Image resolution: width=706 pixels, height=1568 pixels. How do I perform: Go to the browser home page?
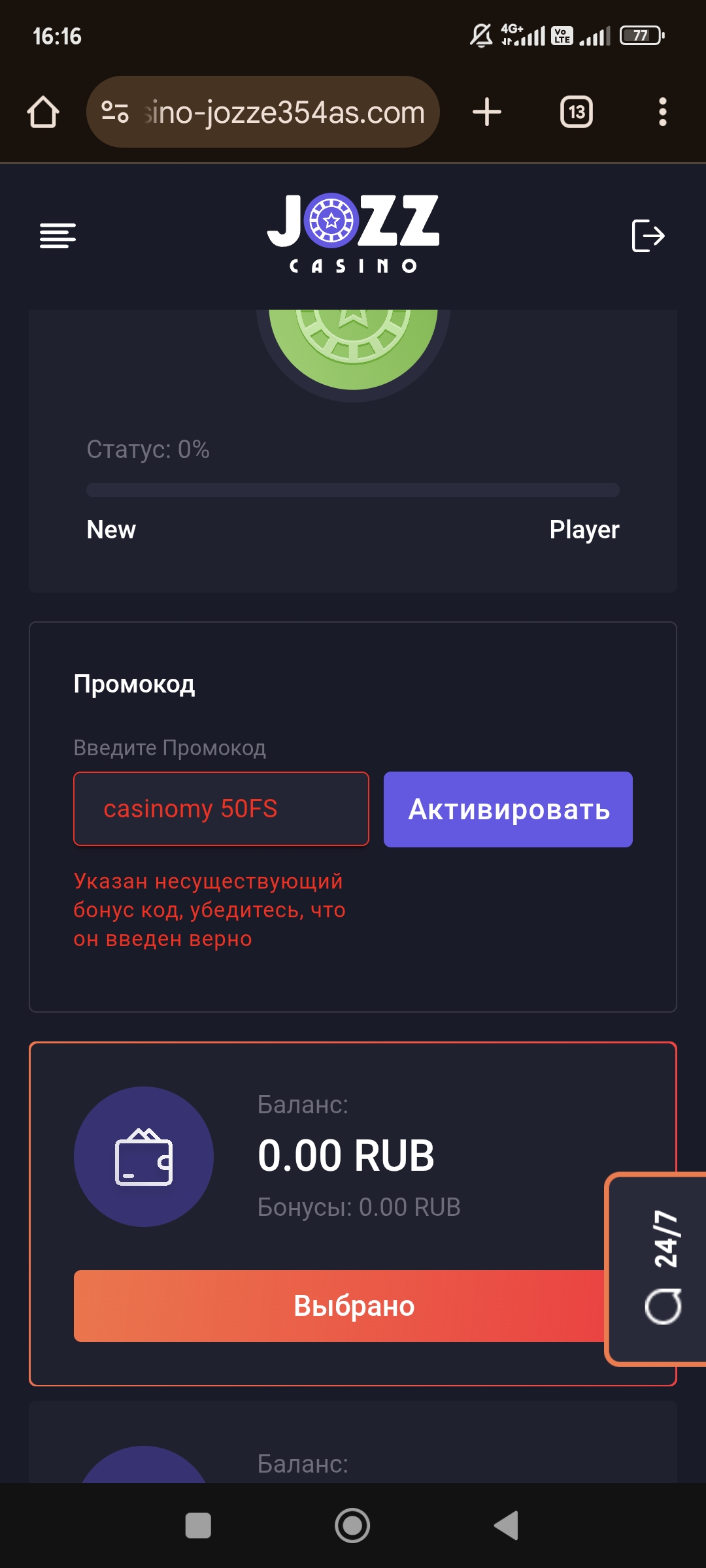click(x=43, y=112)
